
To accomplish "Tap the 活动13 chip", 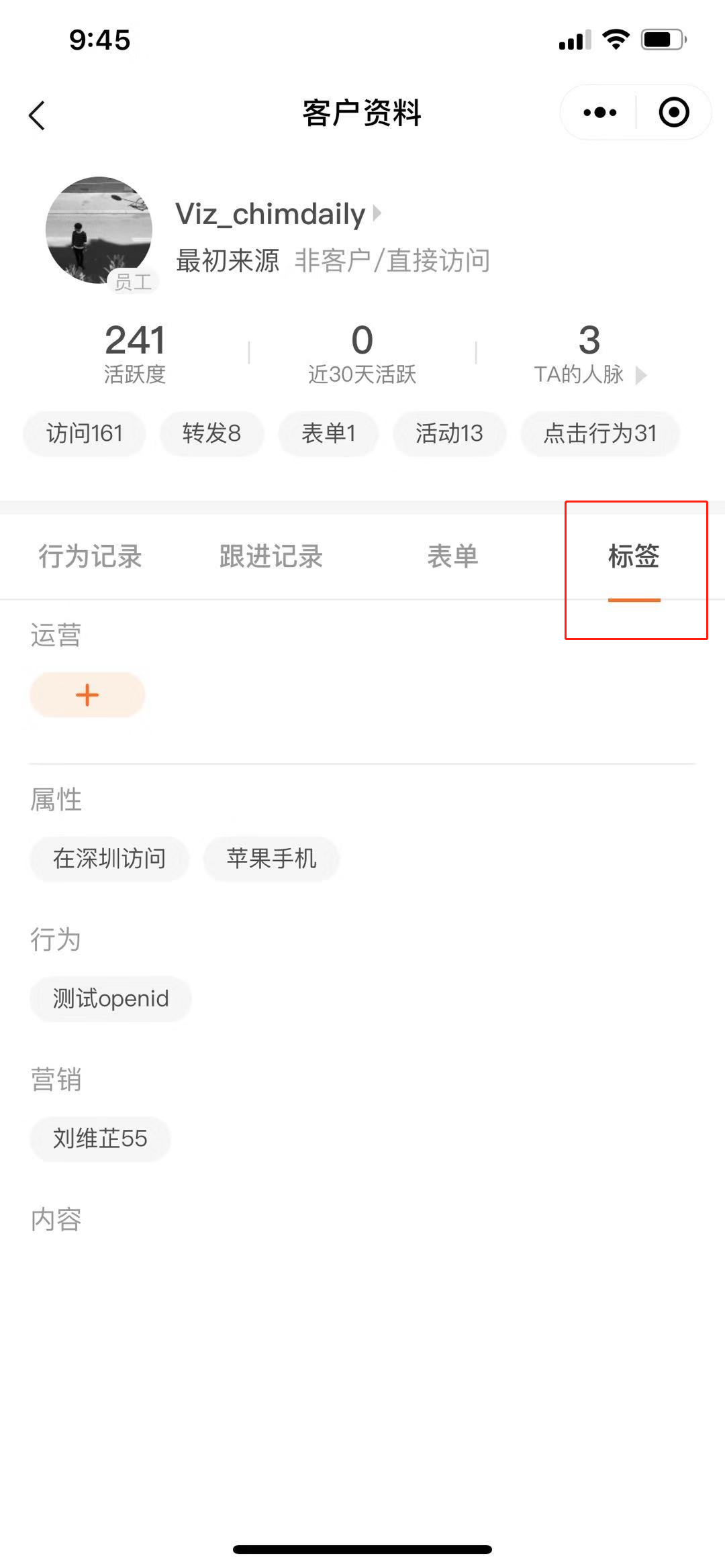I will coord(449,433).
